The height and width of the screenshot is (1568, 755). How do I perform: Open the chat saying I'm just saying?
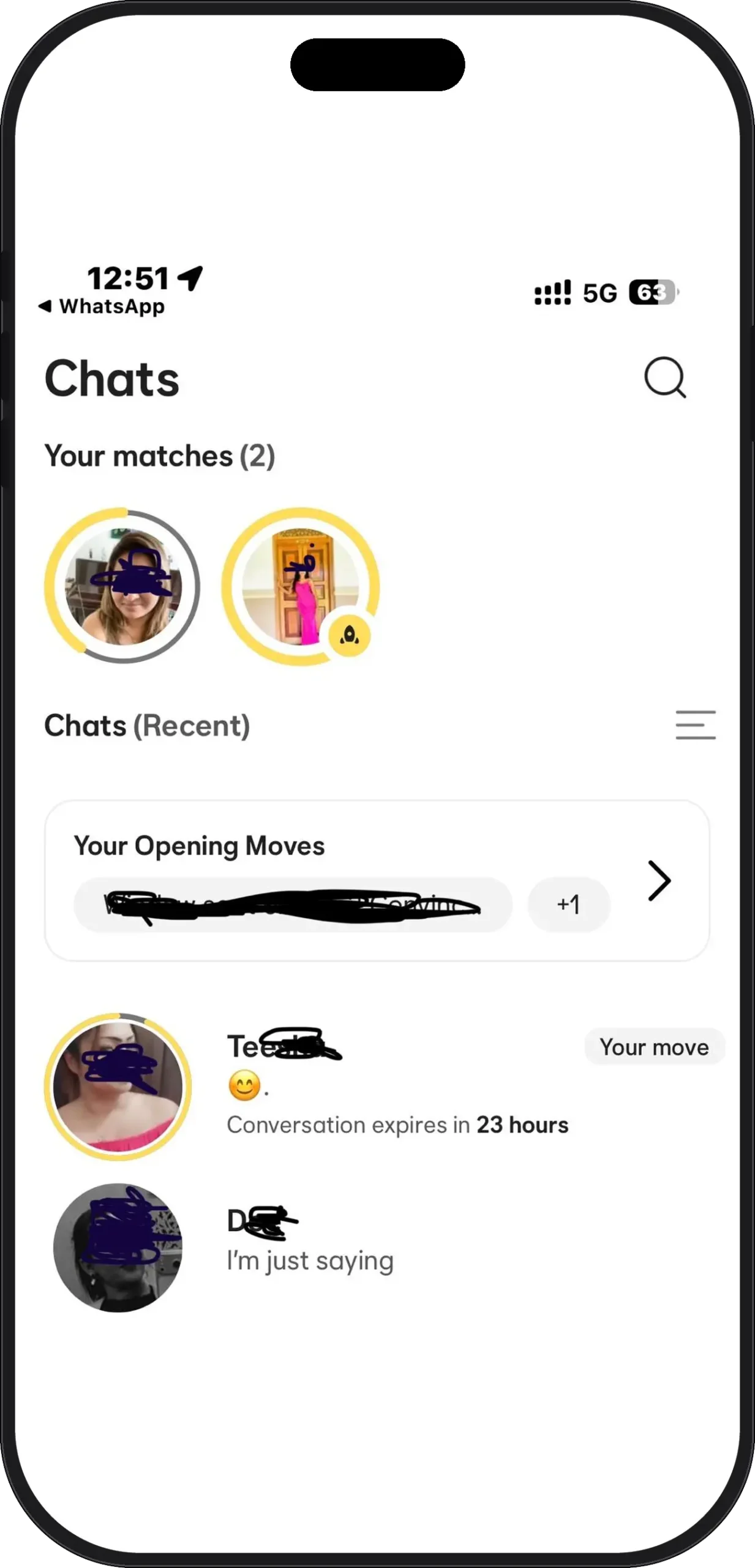pyautogui.click(x=377, y=1247)
